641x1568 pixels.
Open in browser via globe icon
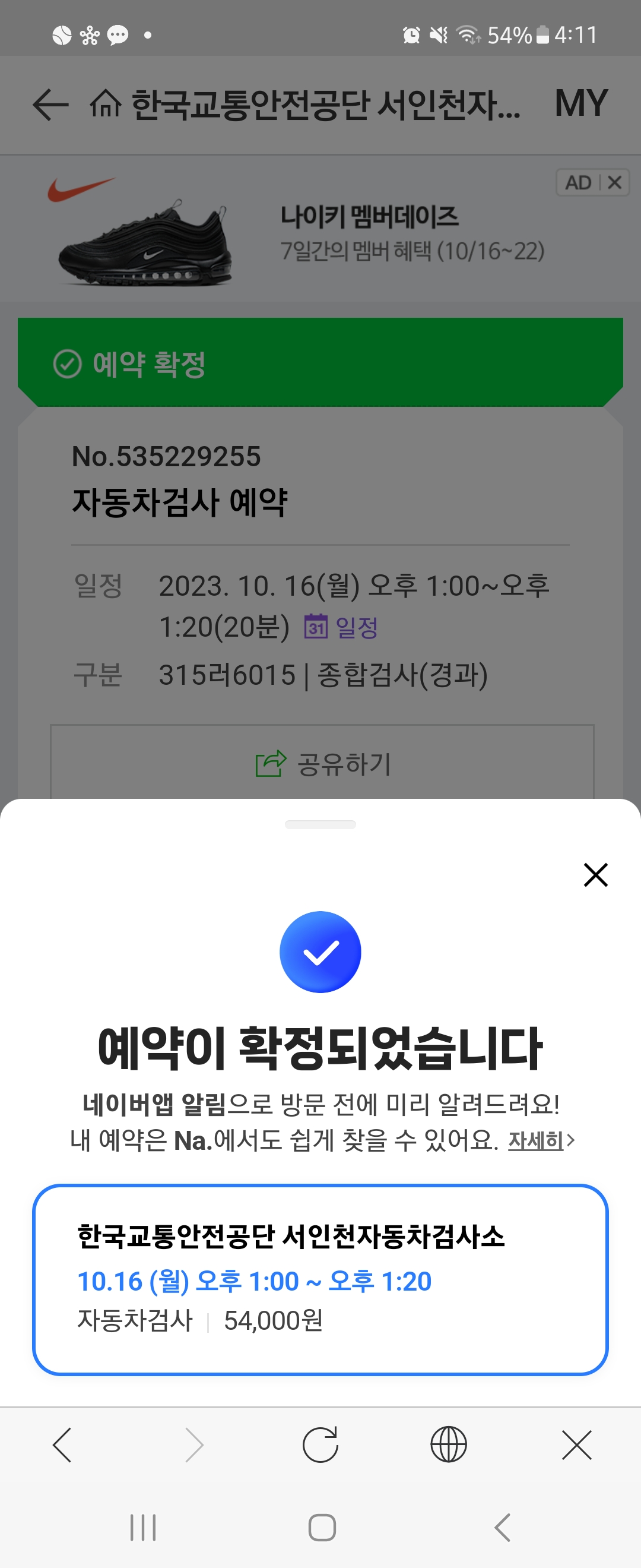(449, 1445)
